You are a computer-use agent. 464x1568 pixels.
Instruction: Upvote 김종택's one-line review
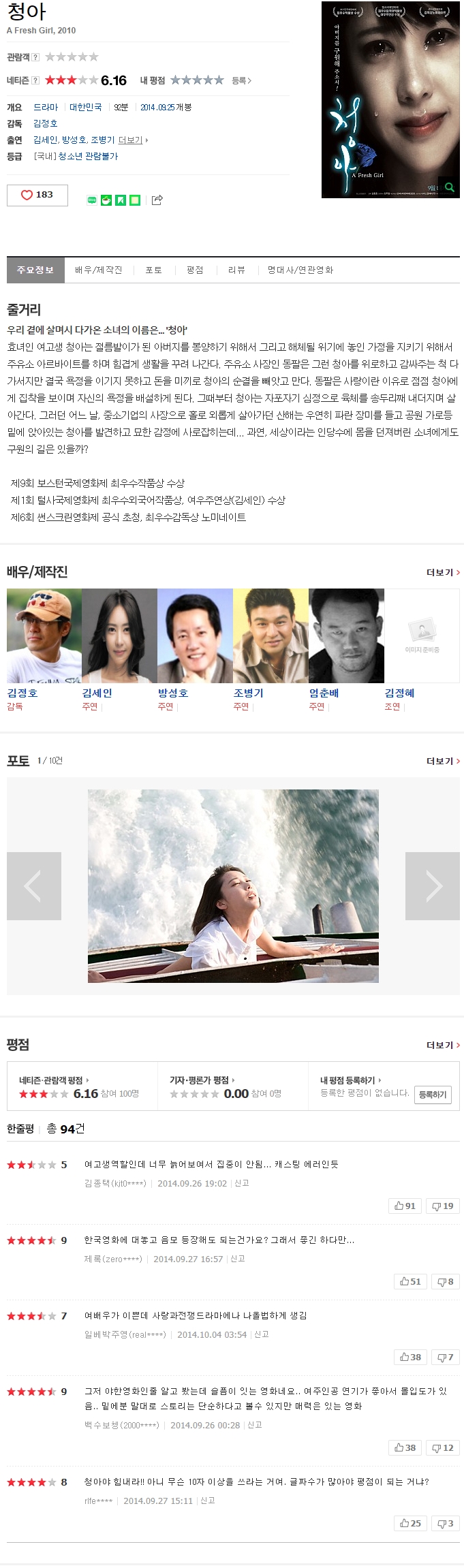point(405,1205)
